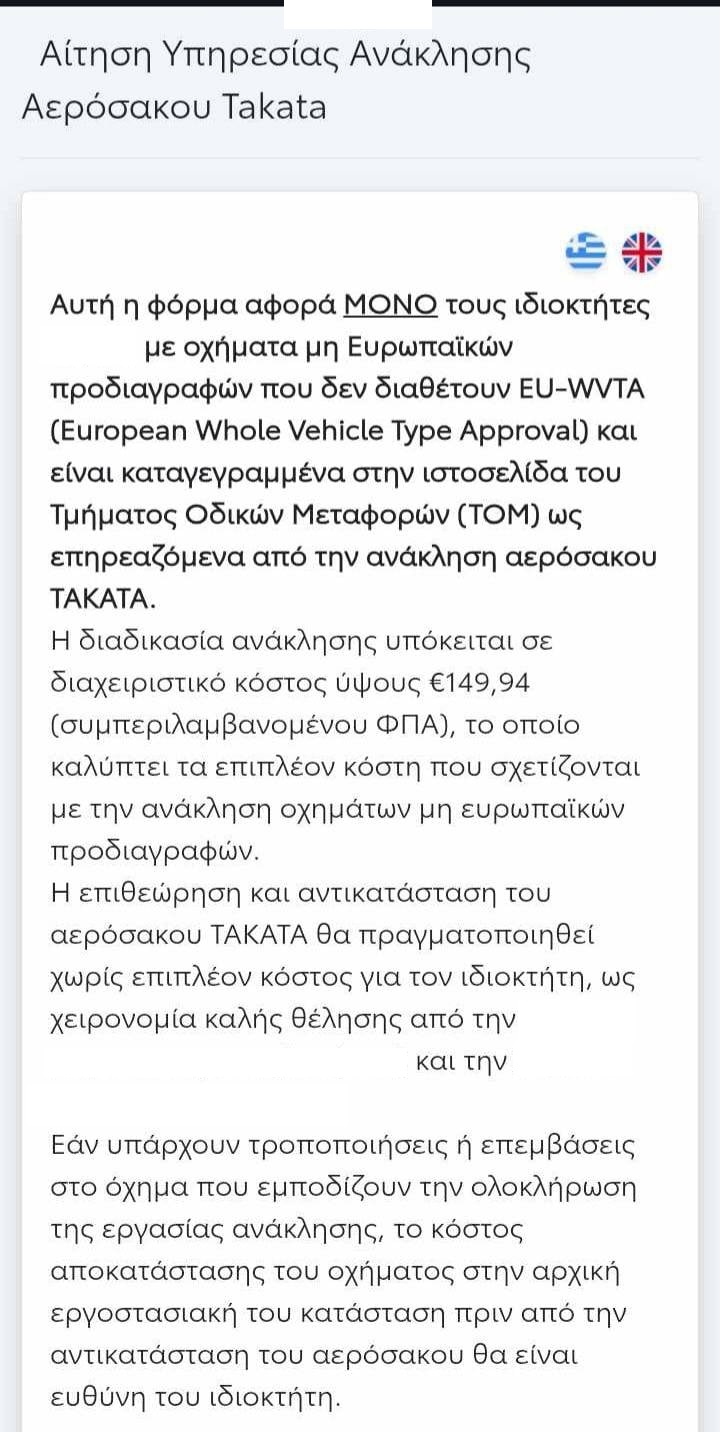Viewport: 720px width, 1432px height.
Task: Switch the form language to Greek
Action: click(x=586, y=251)
